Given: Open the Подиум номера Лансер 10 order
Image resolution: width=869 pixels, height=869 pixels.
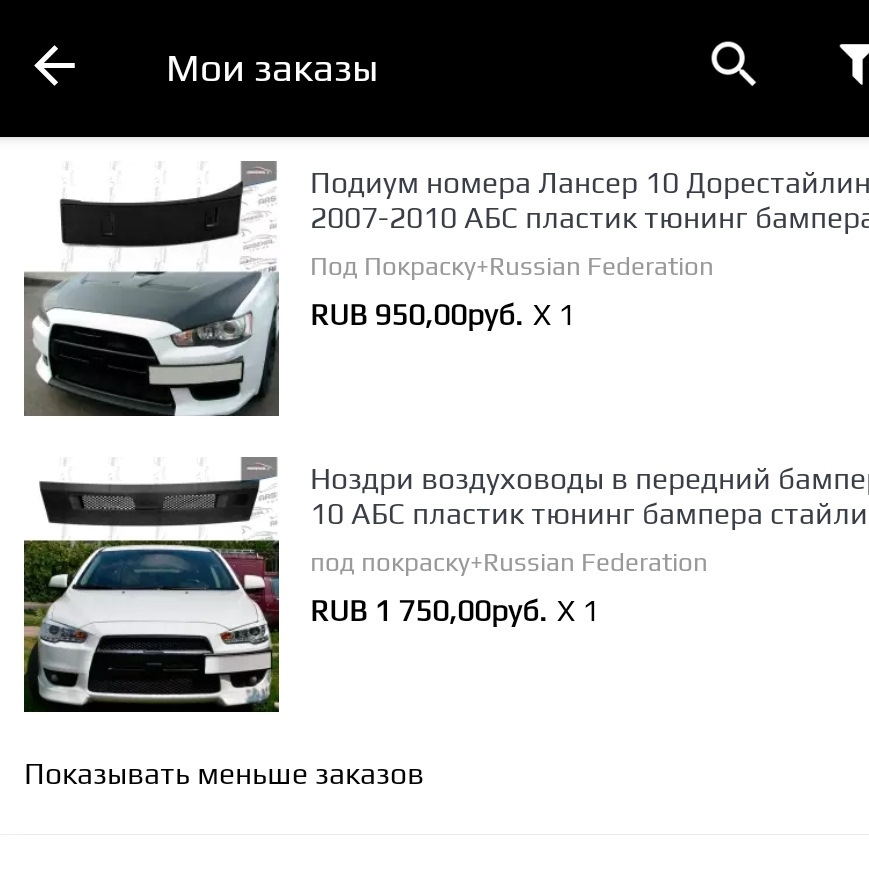Looking at the screenshot, I should click(x=588, y=200).
